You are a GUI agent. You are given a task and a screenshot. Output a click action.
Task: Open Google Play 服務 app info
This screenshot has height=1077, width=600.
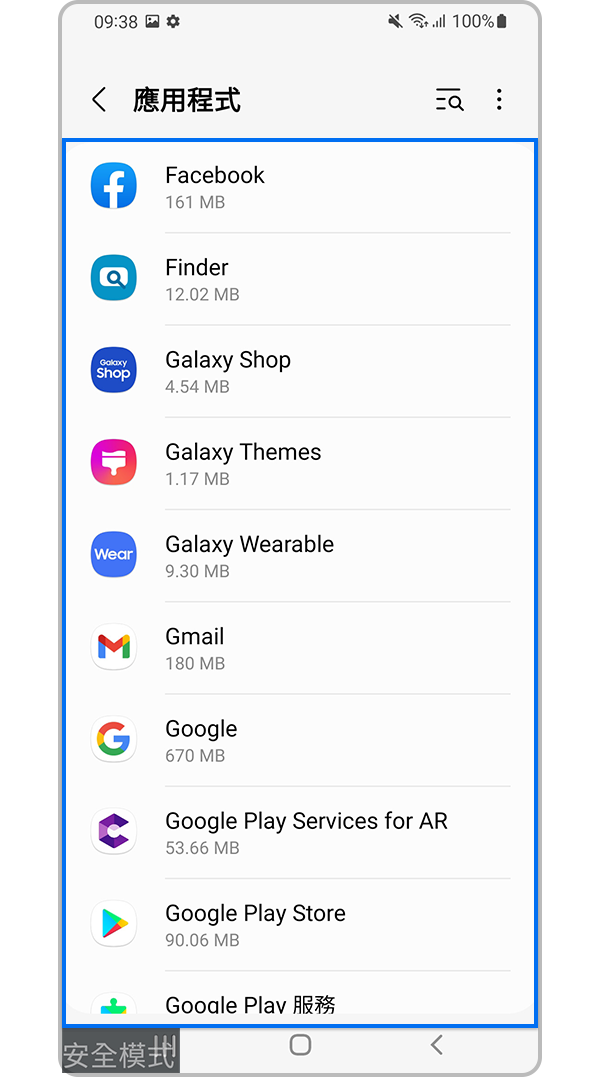pyautogui.click(x=300, y=1004)
